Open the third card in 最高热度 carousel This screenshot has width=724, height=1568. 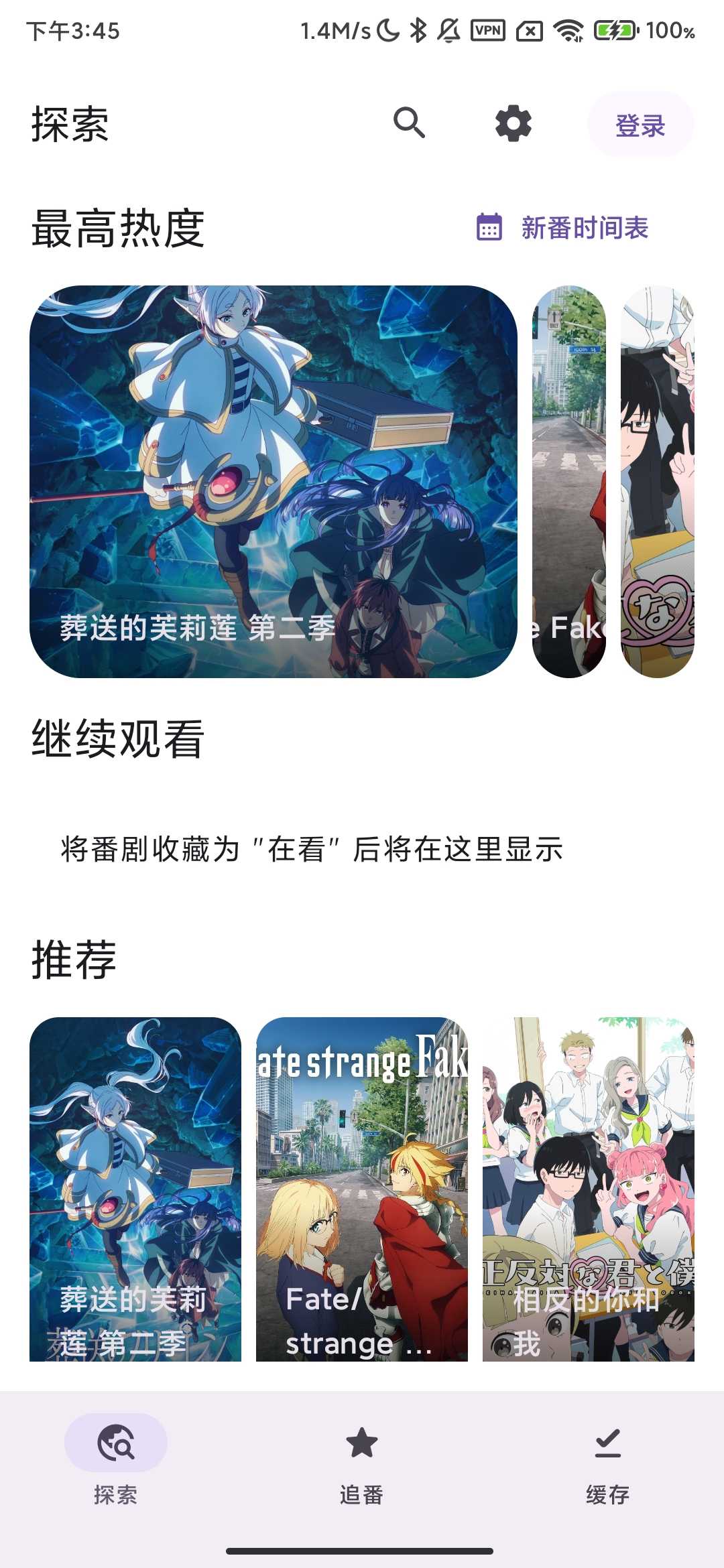(658, 481)
